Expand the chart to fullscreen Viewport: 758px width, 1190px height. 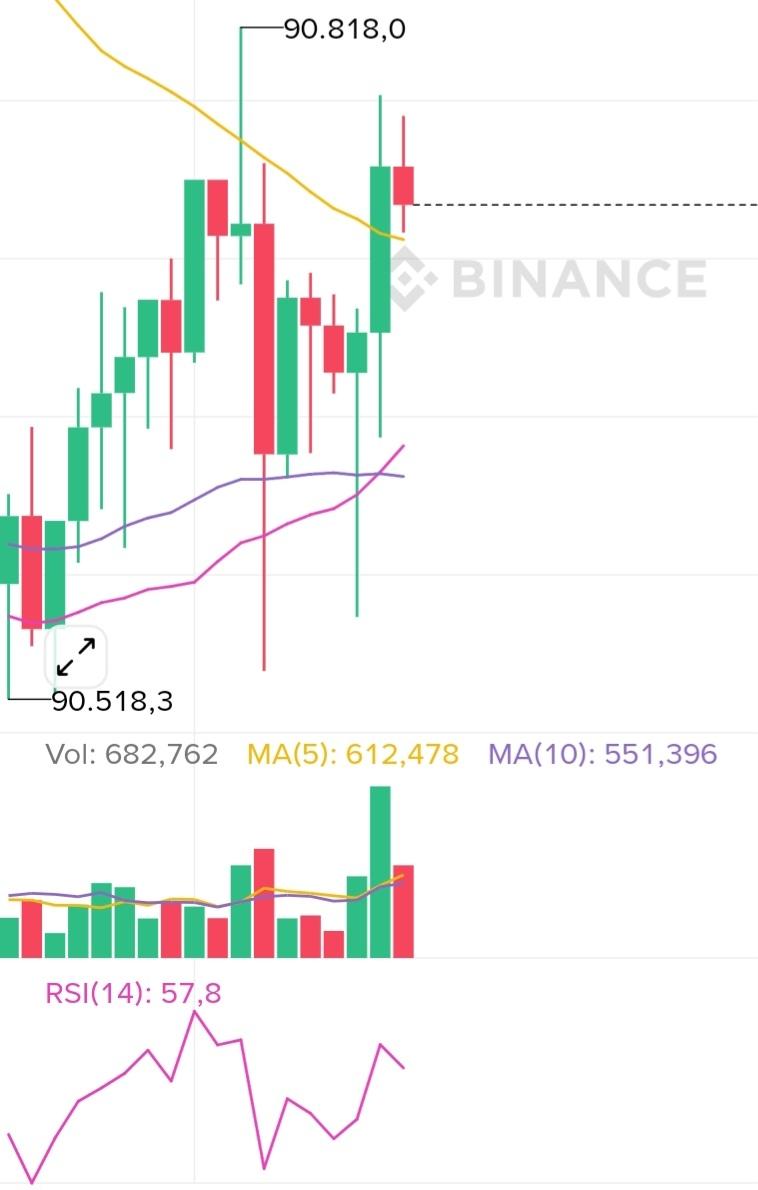click(x=76, y=656)
